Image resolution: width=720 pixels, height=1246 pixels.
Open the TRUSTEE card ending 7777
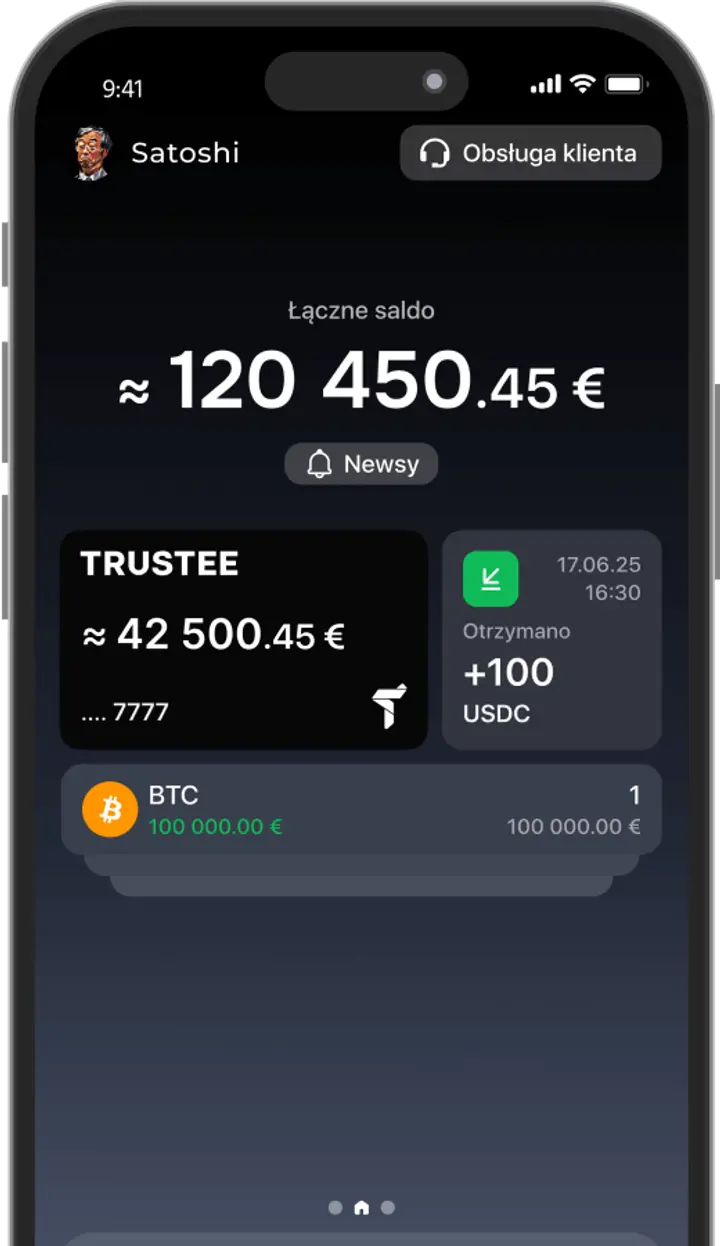pyautogui.click(x=243, y=639)
